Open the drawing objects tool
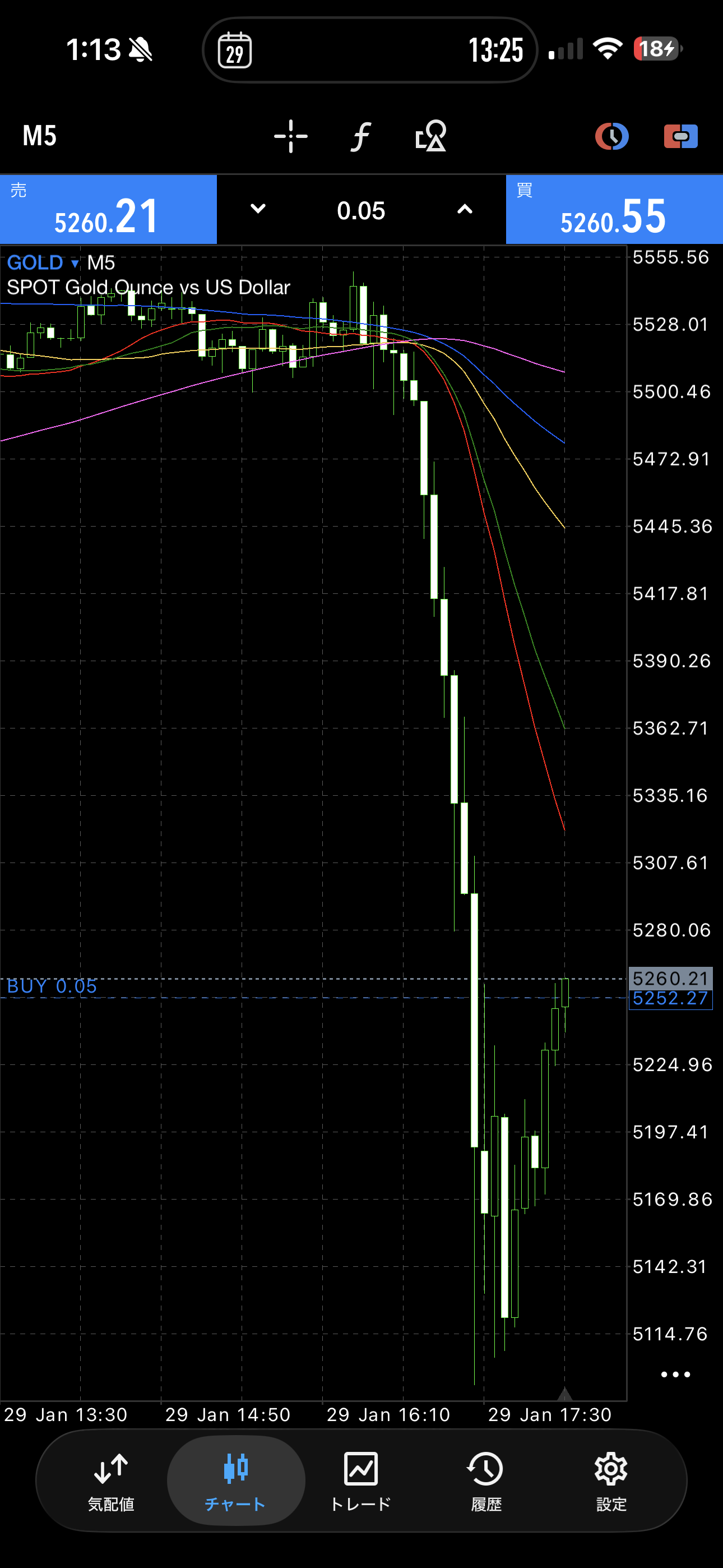Image resolution: width=723 pixels, height=1568 pixels. (x=431, y=136)
